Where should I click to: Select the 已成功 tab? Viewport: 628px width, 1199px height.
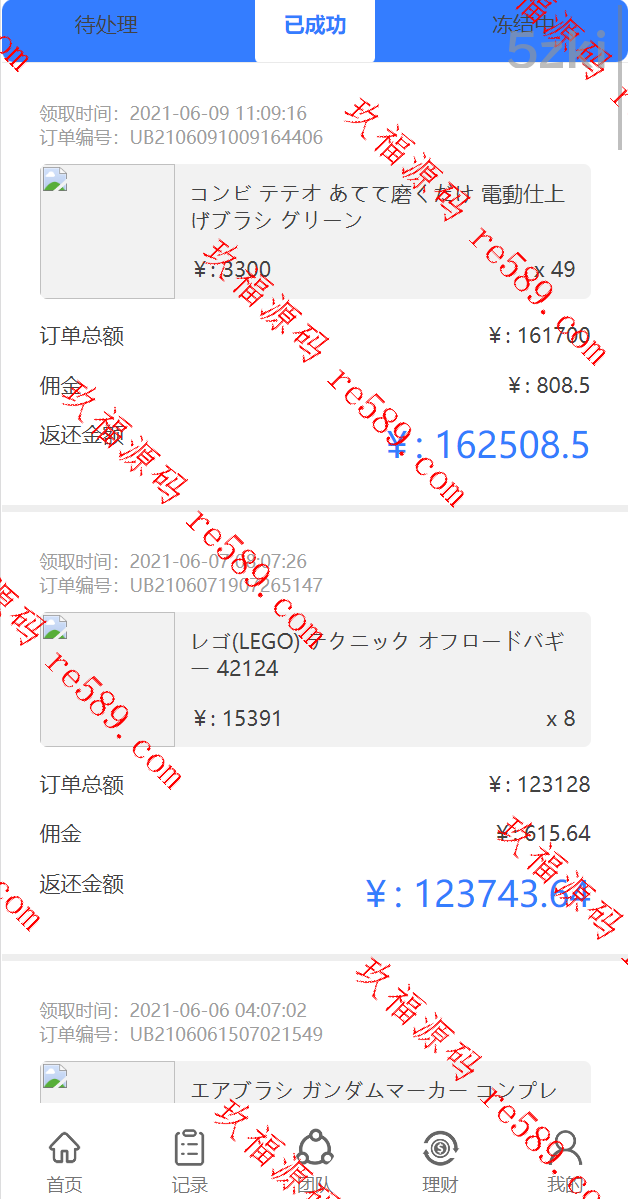click(x=315, y=26)
